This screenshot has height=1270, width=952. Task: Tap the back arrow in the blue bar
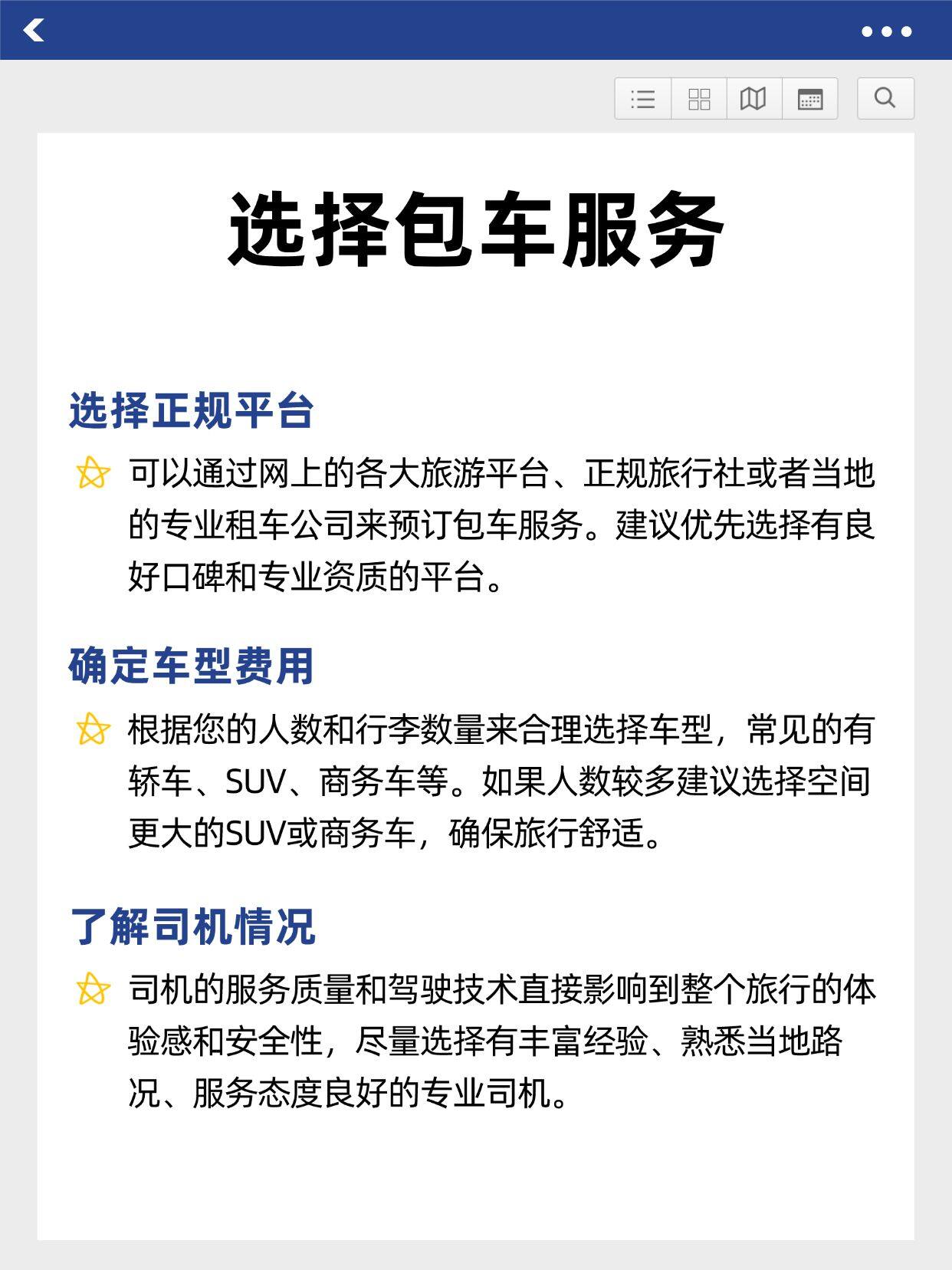coord(36,31)
